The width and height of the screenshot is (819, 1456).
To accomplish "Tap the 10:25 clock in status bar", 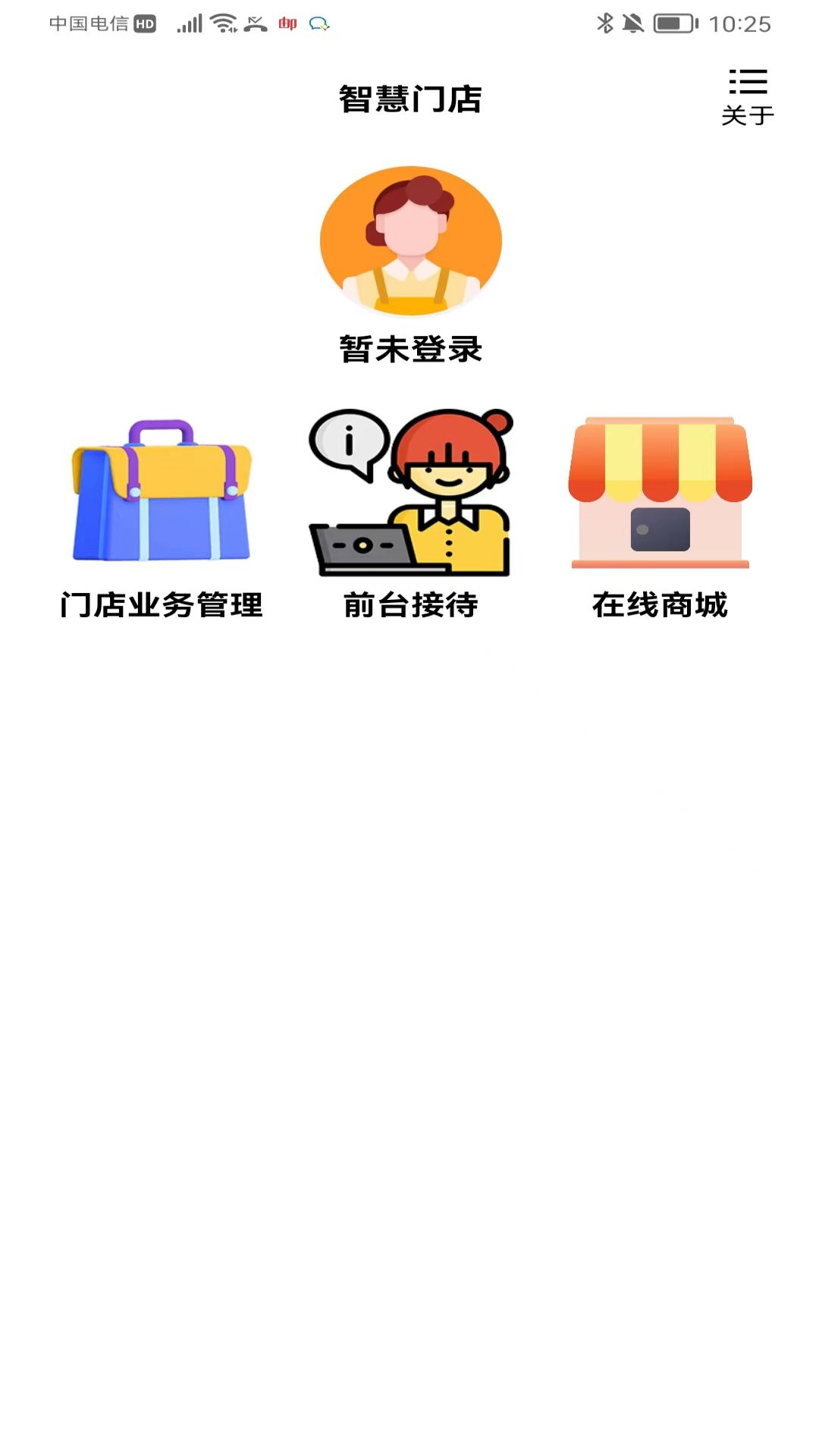I will click(x=739, y=23).
